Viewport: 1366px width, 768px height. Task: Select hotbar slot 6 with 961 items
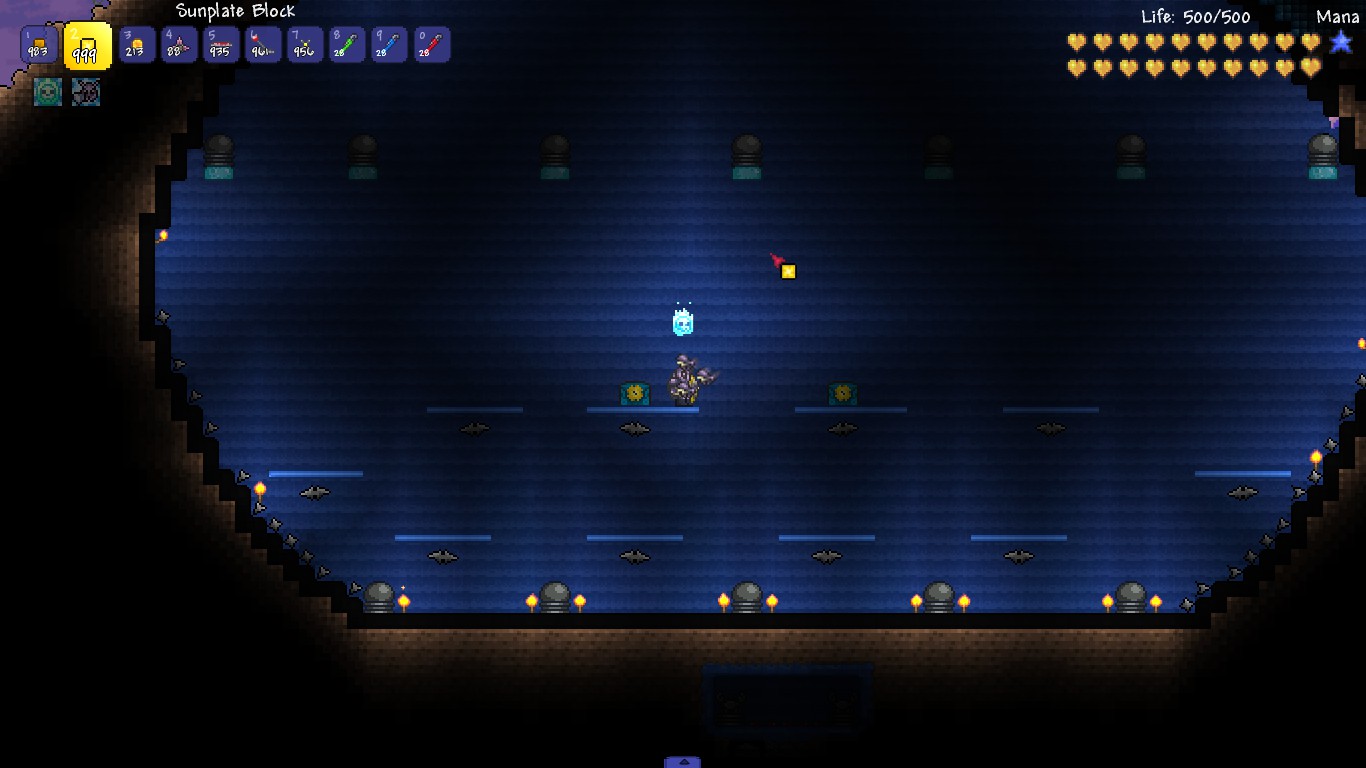click(x=263, y=45)
